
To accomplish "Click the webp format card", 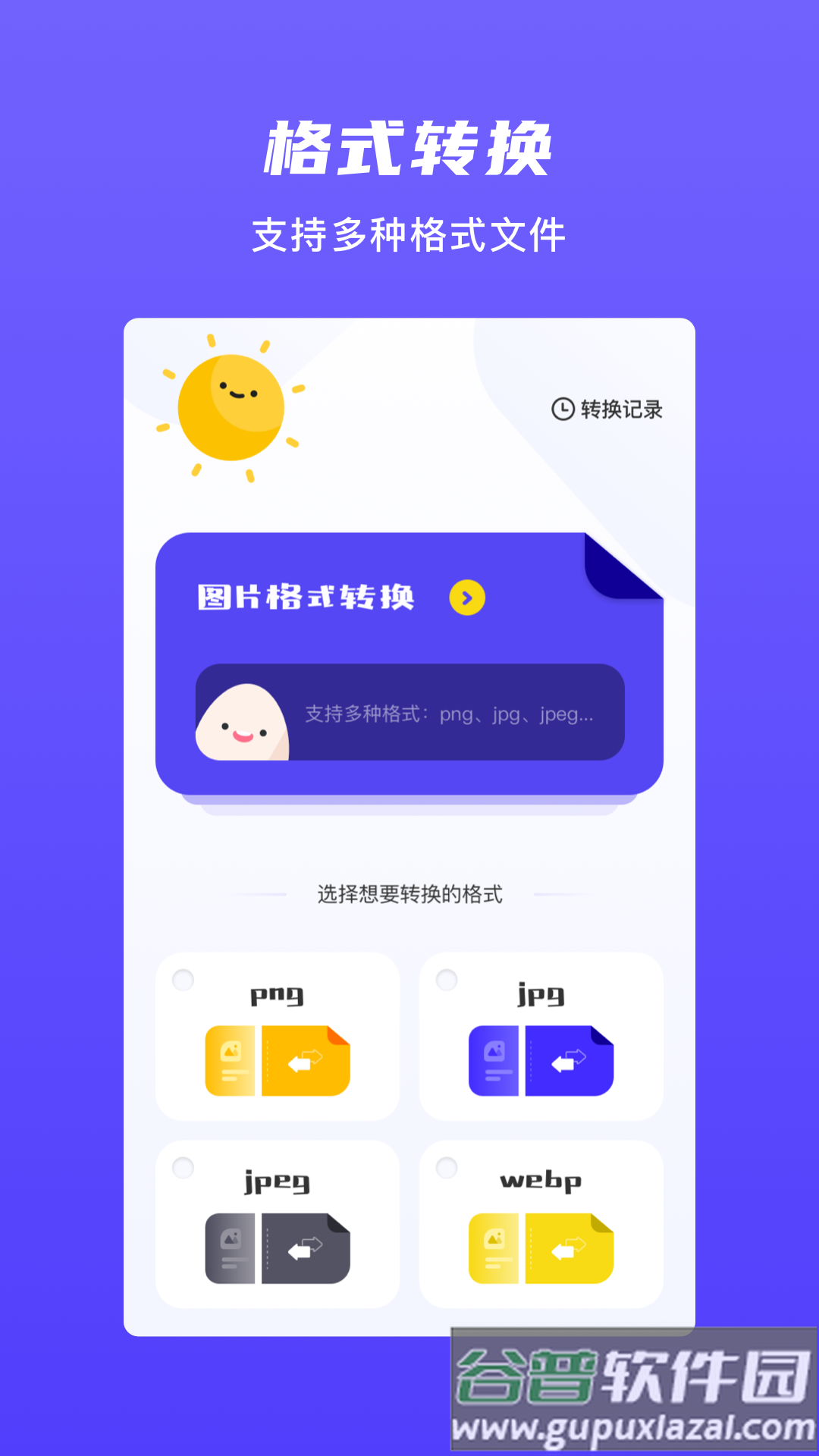I will 542,1225.
